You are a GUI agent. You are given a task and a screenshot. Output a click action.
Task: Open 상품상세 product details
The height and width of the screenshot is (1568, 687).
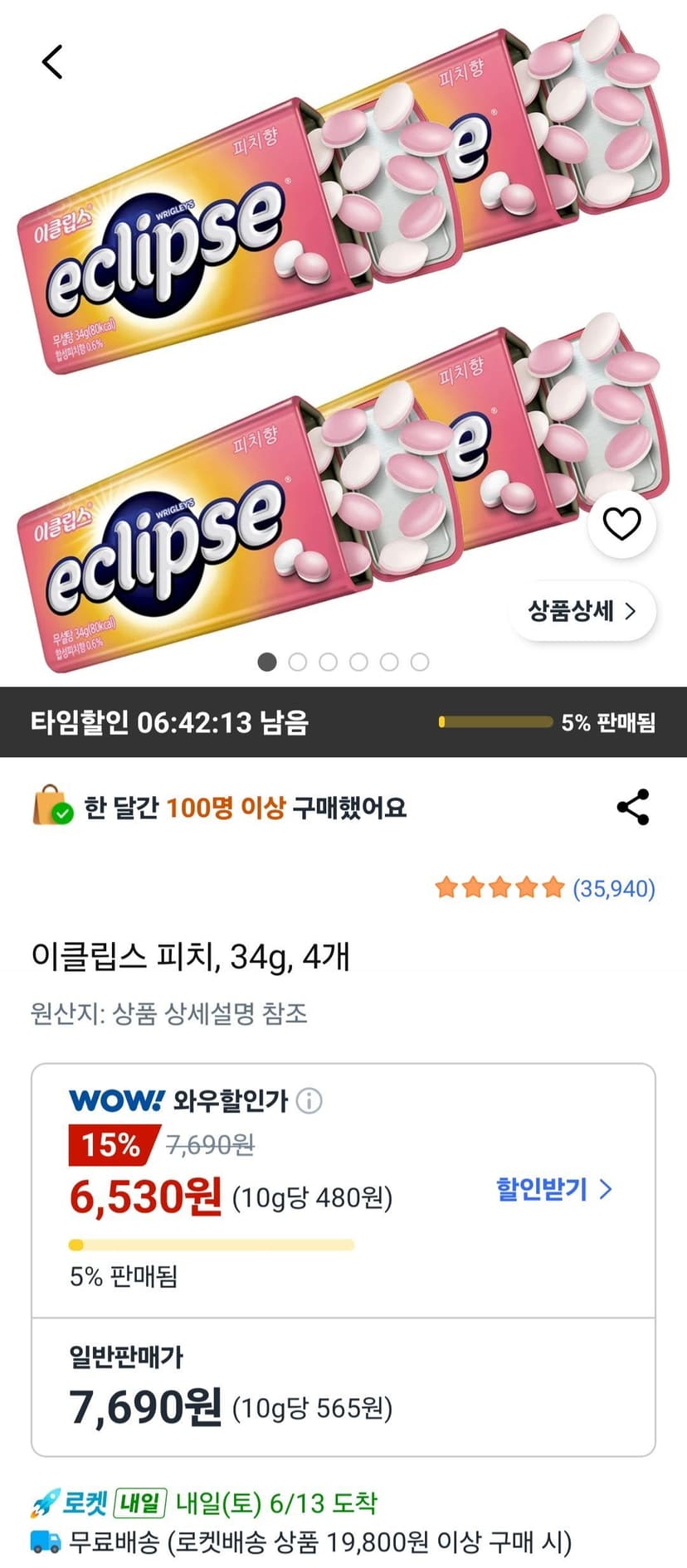tap(582, 612)
